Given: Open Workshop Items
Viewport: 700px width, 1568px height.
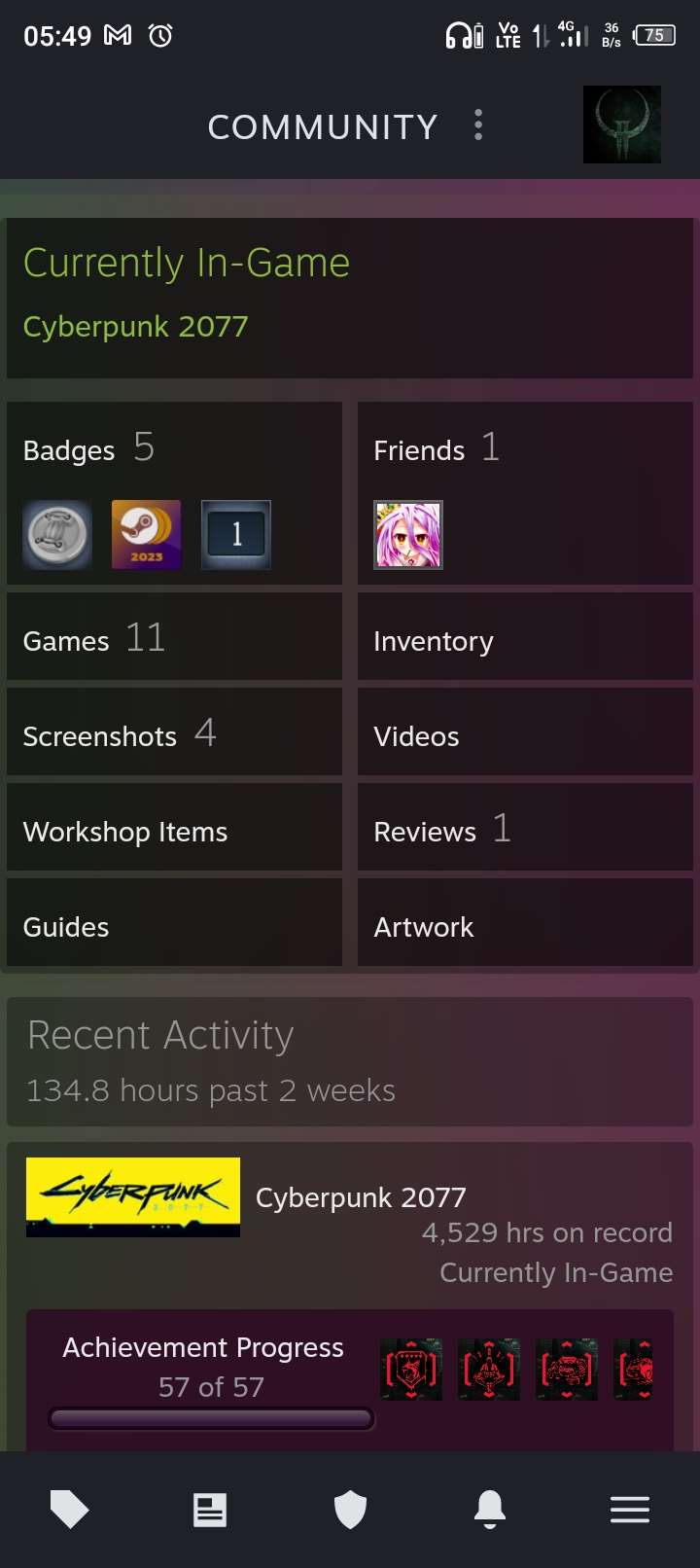Looking at the screenshot, I should pos(125,832).
